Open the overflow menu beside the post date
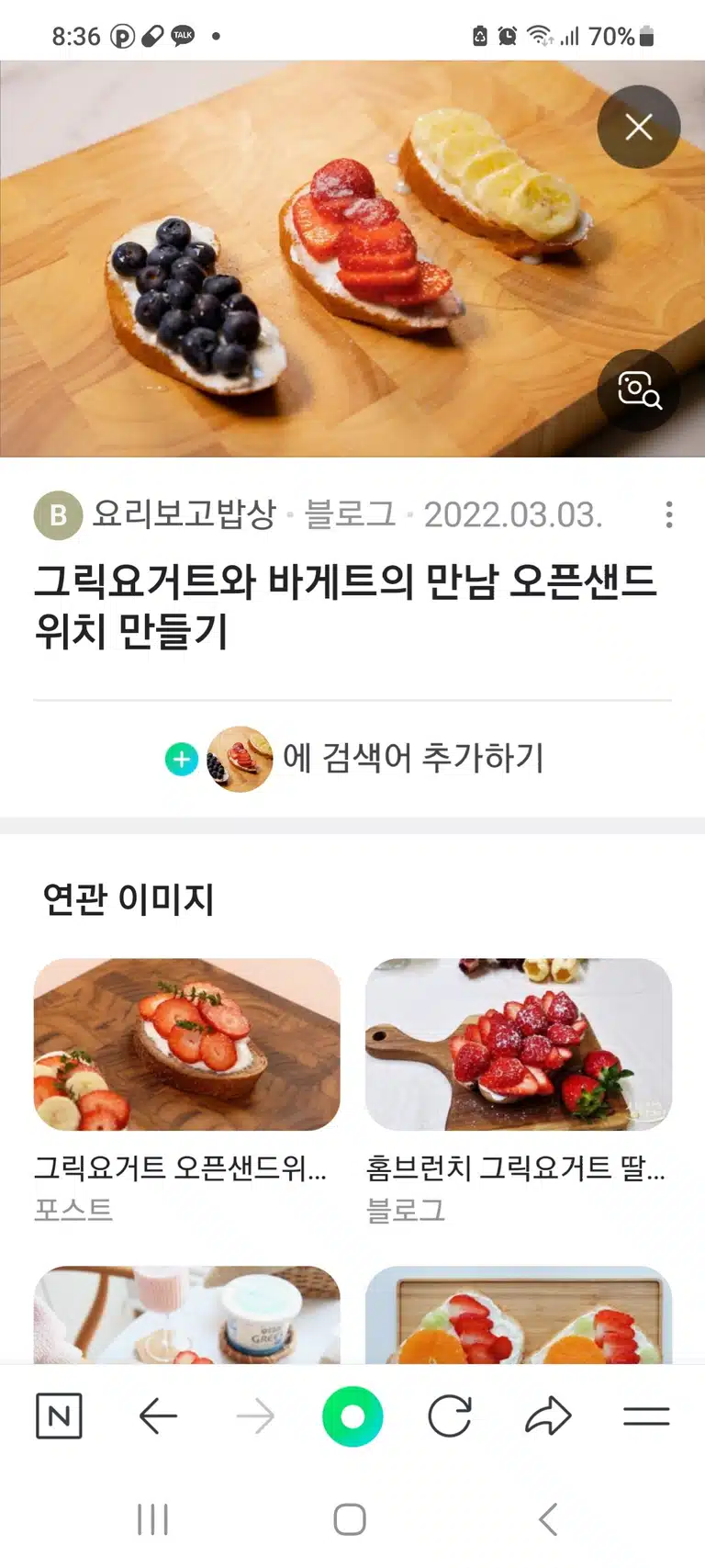Image resolution: width=705 pixels, height=1568 pixels. tap(669, 514)
